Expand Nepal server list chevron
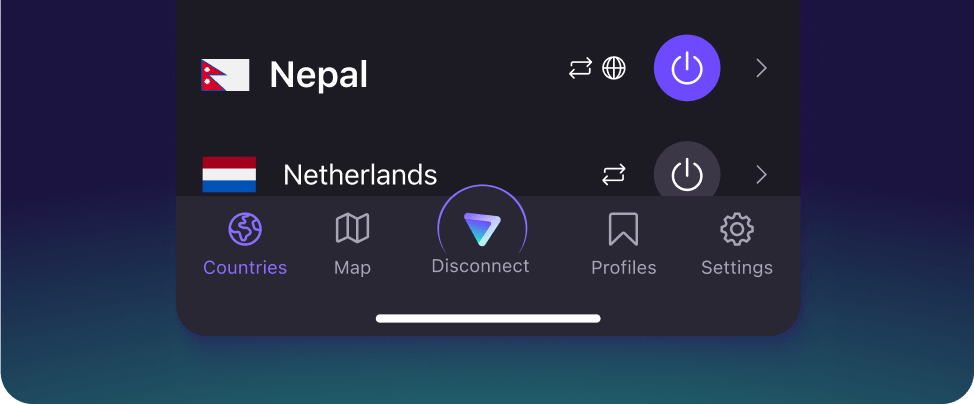The image size is (974, 404). [761, 68]
